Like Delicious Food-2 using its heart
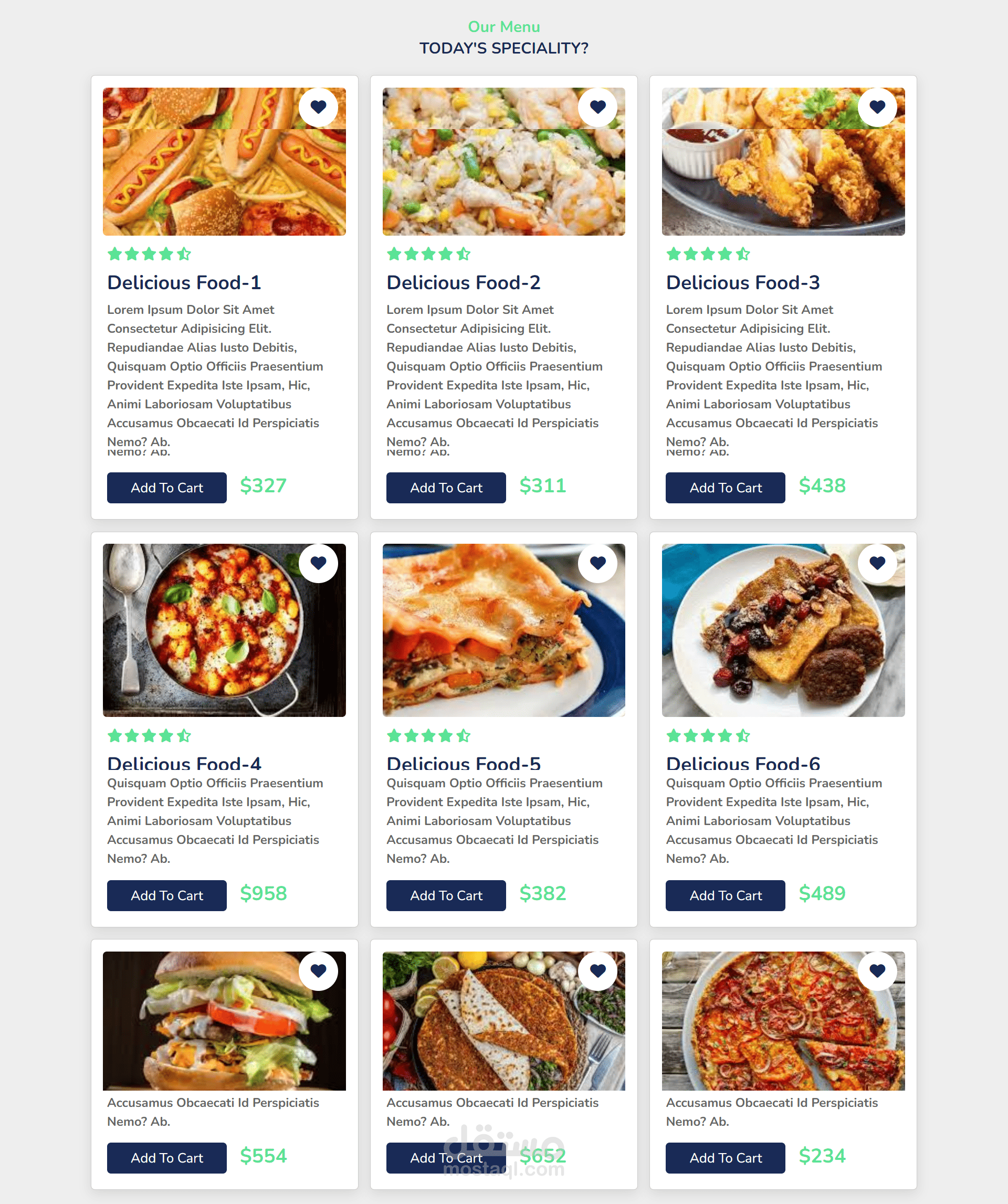The image size is (1008, 1204). 597,107
